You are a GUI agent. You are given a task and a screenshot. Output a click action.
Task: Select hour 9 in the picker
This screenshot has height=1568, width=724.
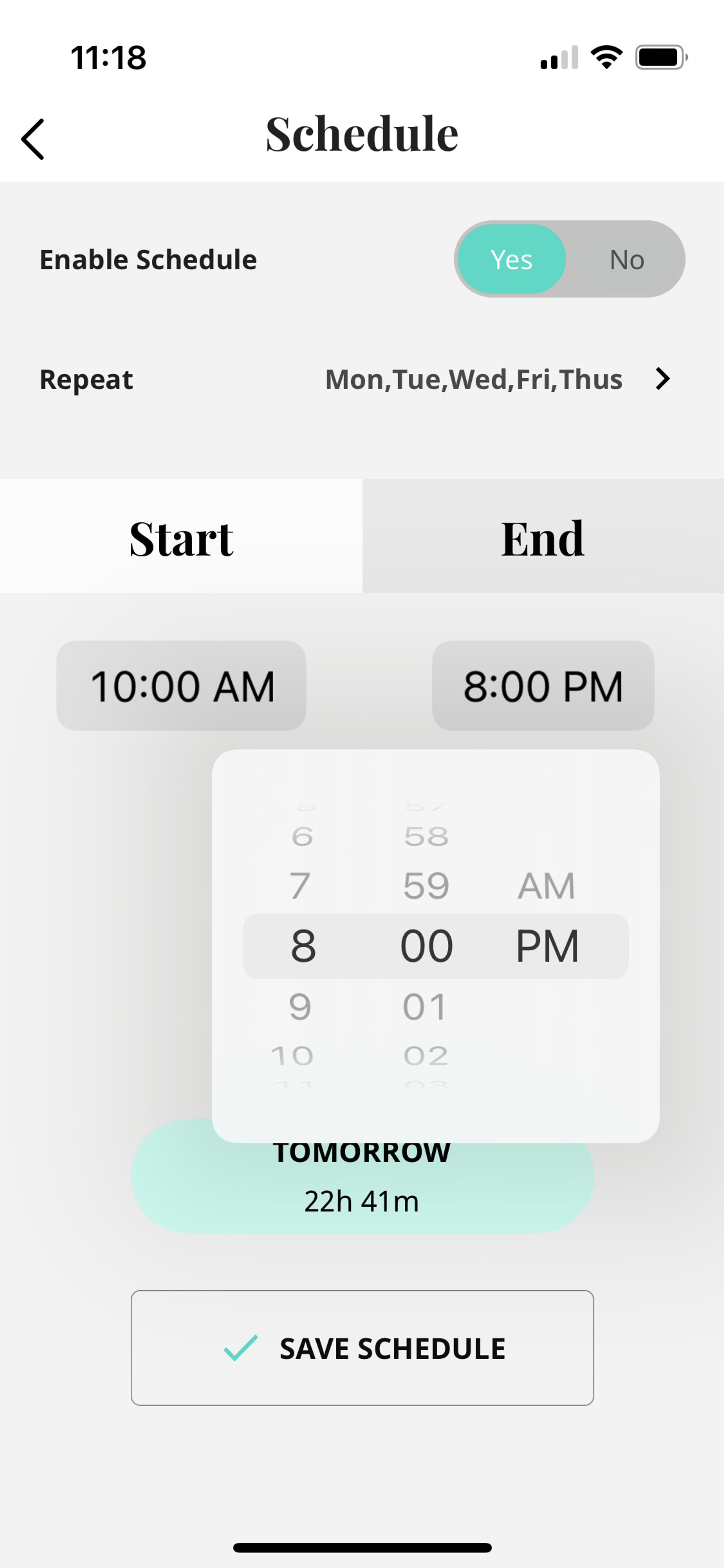point(300,1007)
